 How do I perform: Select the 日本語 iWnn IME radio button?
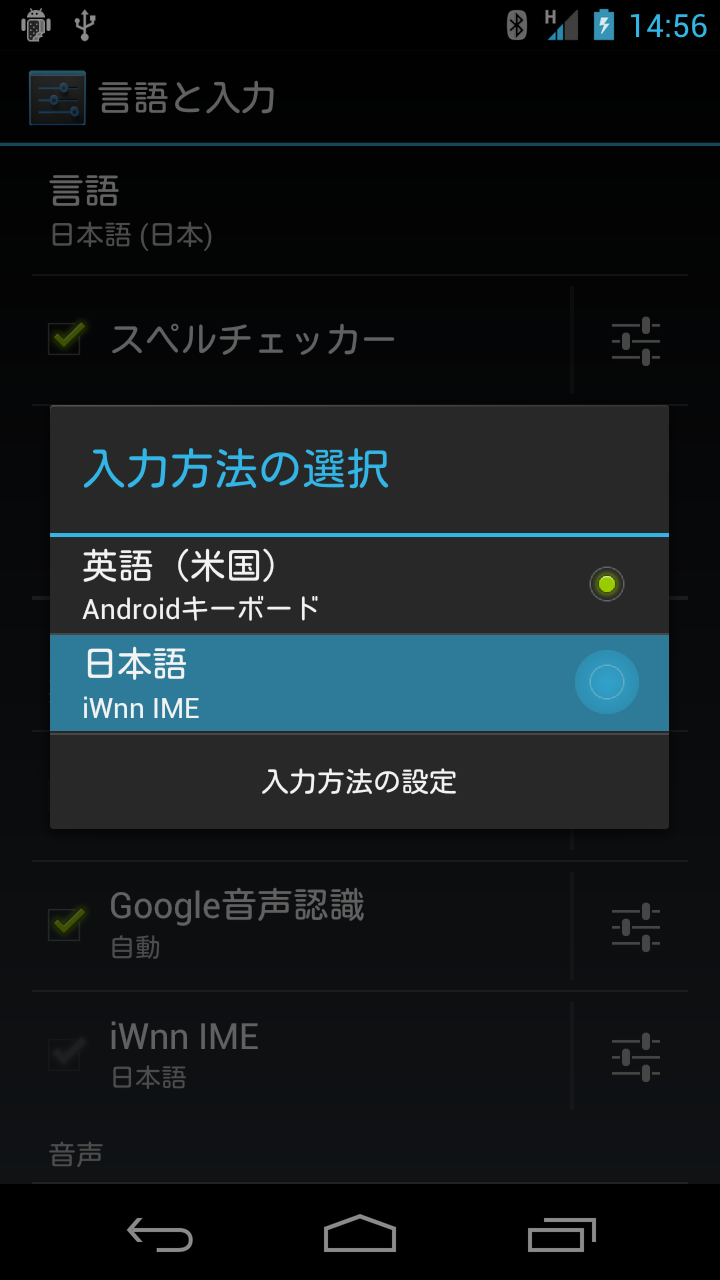[x=606, y=681]
